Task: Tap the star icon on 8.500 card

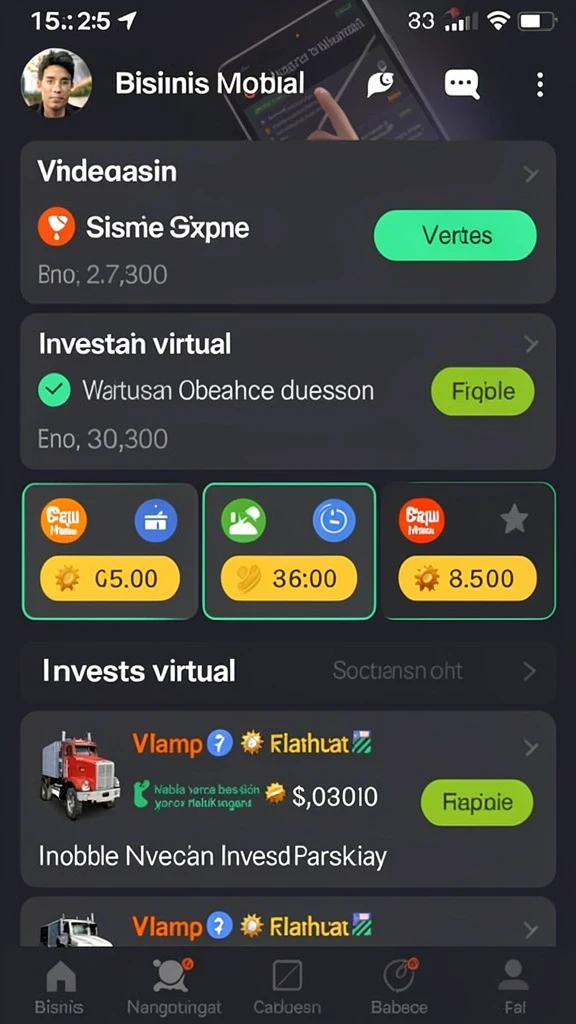Action: point(514,520)
